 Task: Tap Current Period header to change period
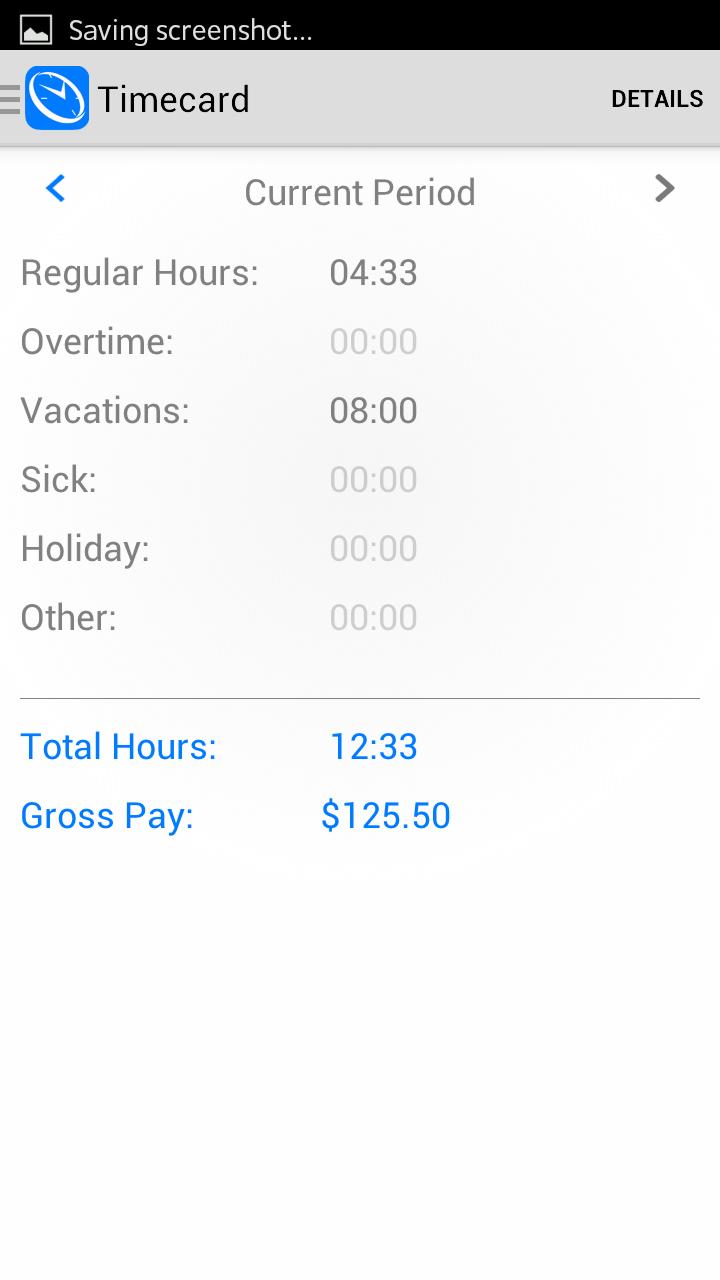pos(360,192)
